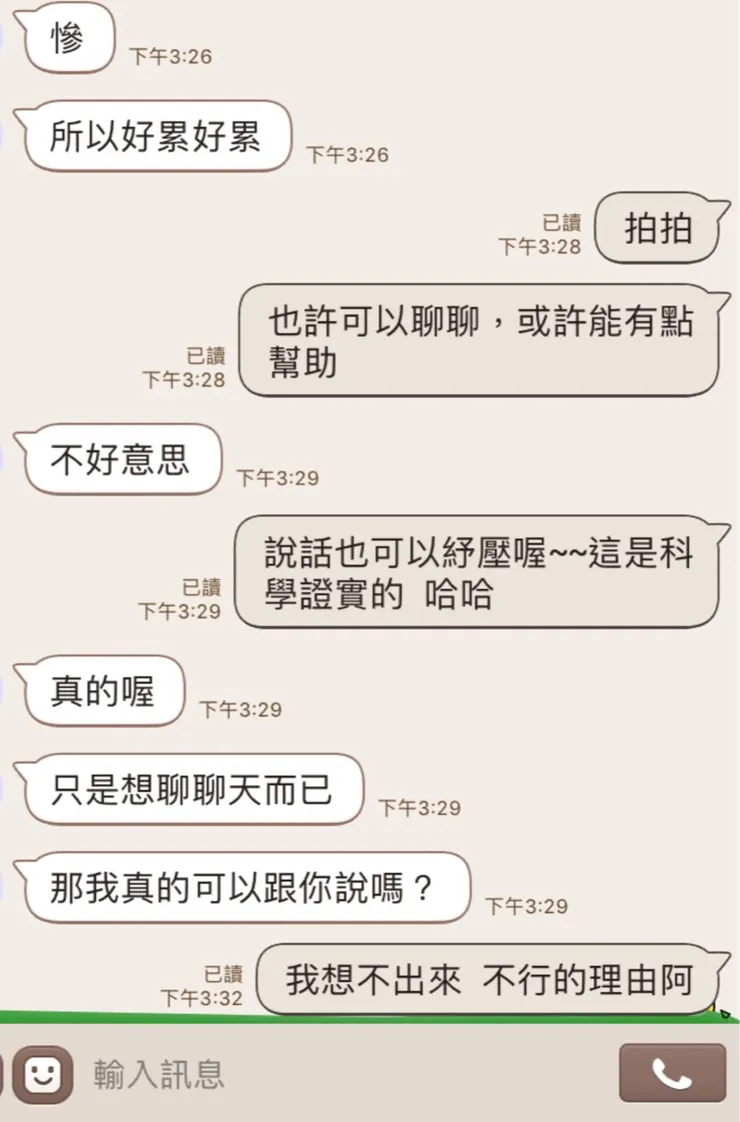Image resolution: width=740 pixels, height=1122 pixels.
Task: Select the 真的喔 message bubble
Action: click(x=100, y=690)
